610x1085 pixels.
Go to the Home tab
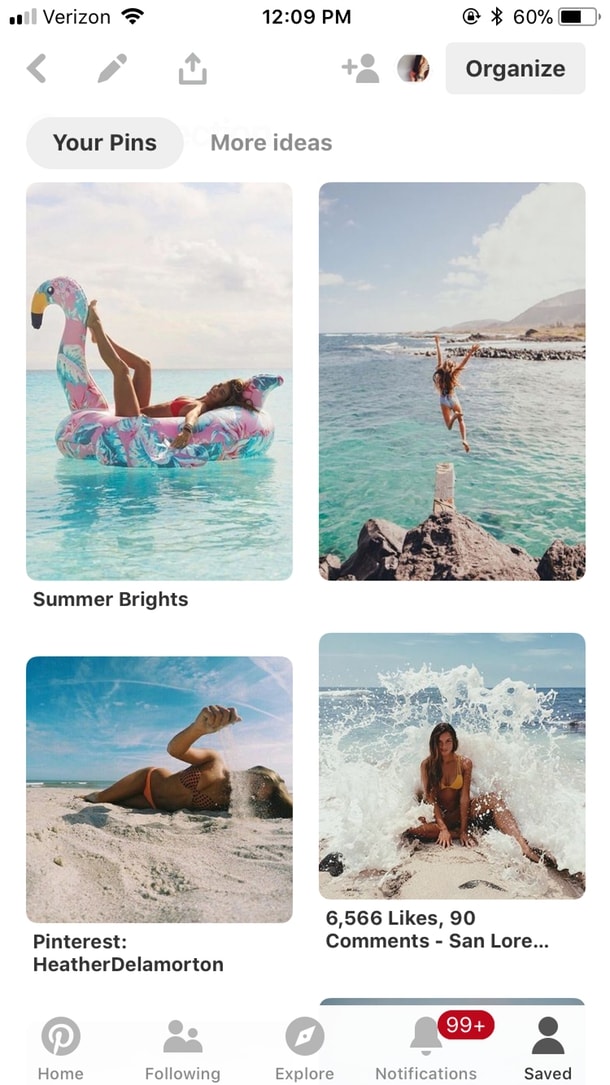pos(60,1048)
